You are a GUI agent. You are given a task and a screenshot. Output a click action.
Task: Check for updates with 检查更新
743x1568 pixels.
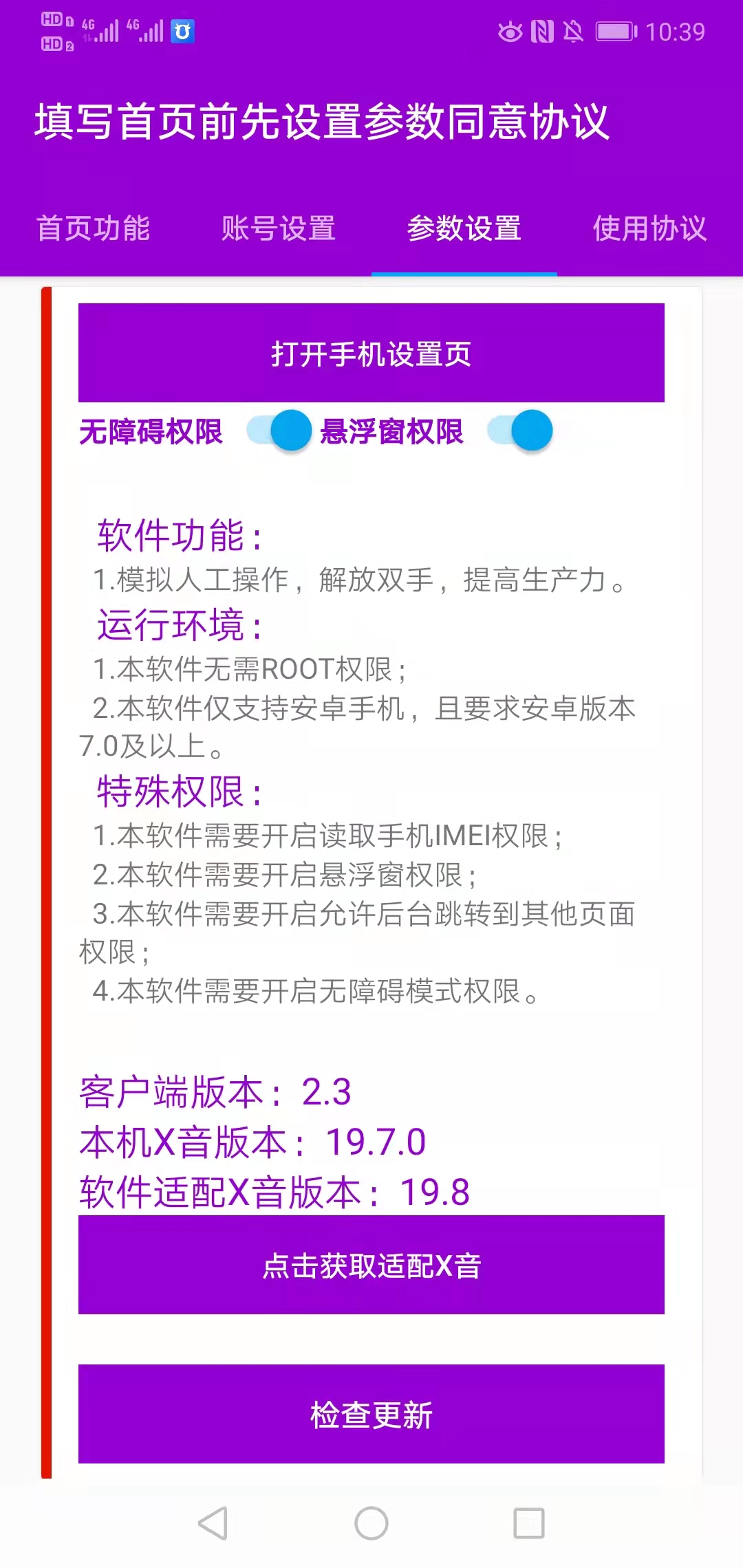pyautogui.click(x=371, y=1414)
